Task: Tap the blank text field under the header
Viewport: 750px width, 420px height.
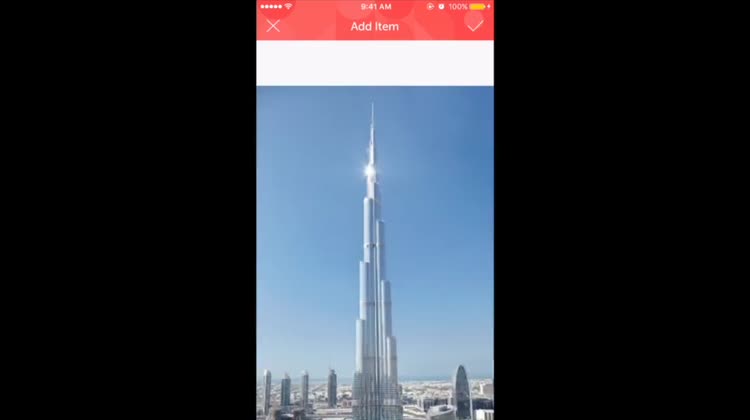Action: coord(375,63)
